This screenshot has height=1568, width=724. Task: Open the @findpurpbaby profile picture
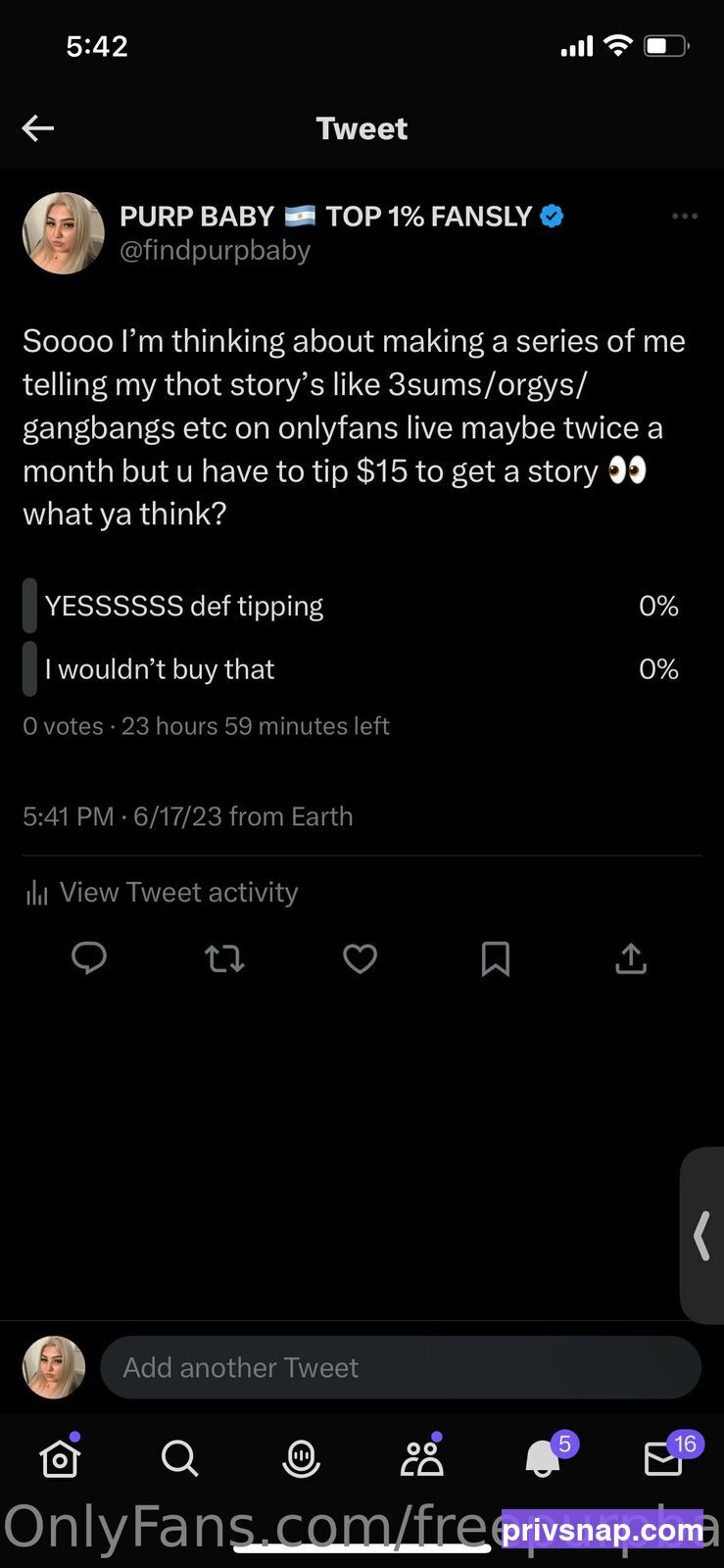click(x=64, y=233)
